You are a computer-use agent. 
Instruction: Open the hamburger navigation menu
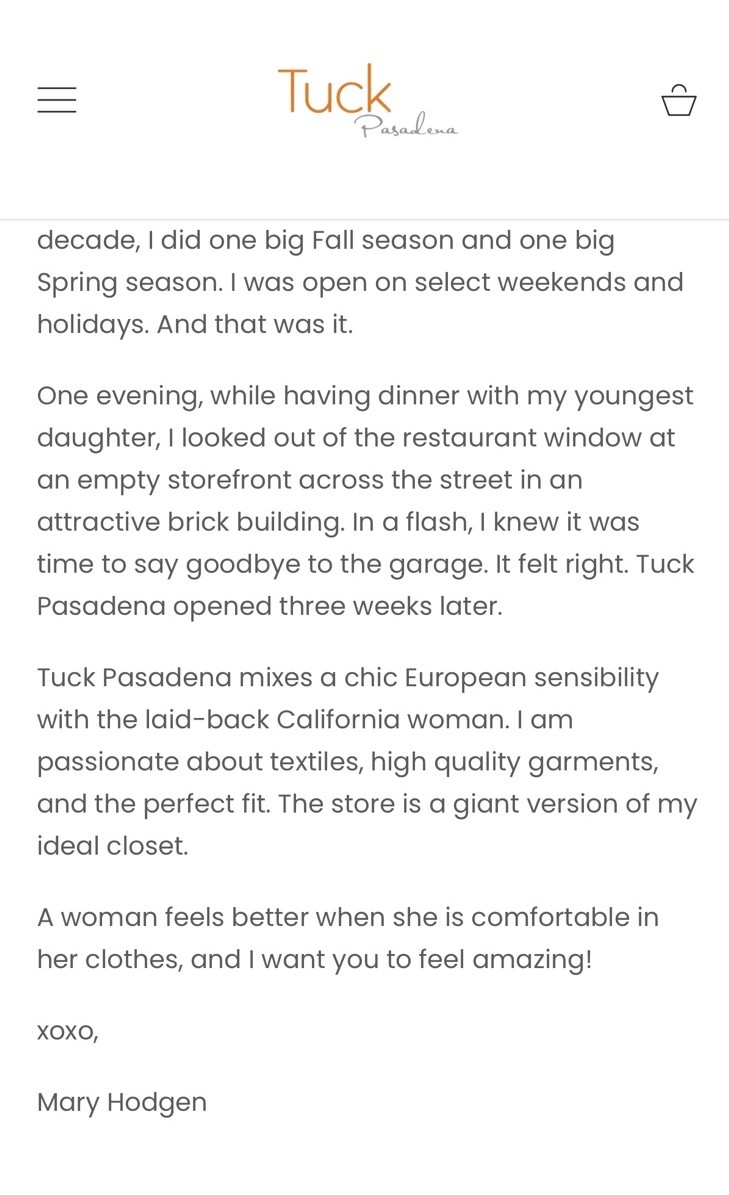[57, 100]
